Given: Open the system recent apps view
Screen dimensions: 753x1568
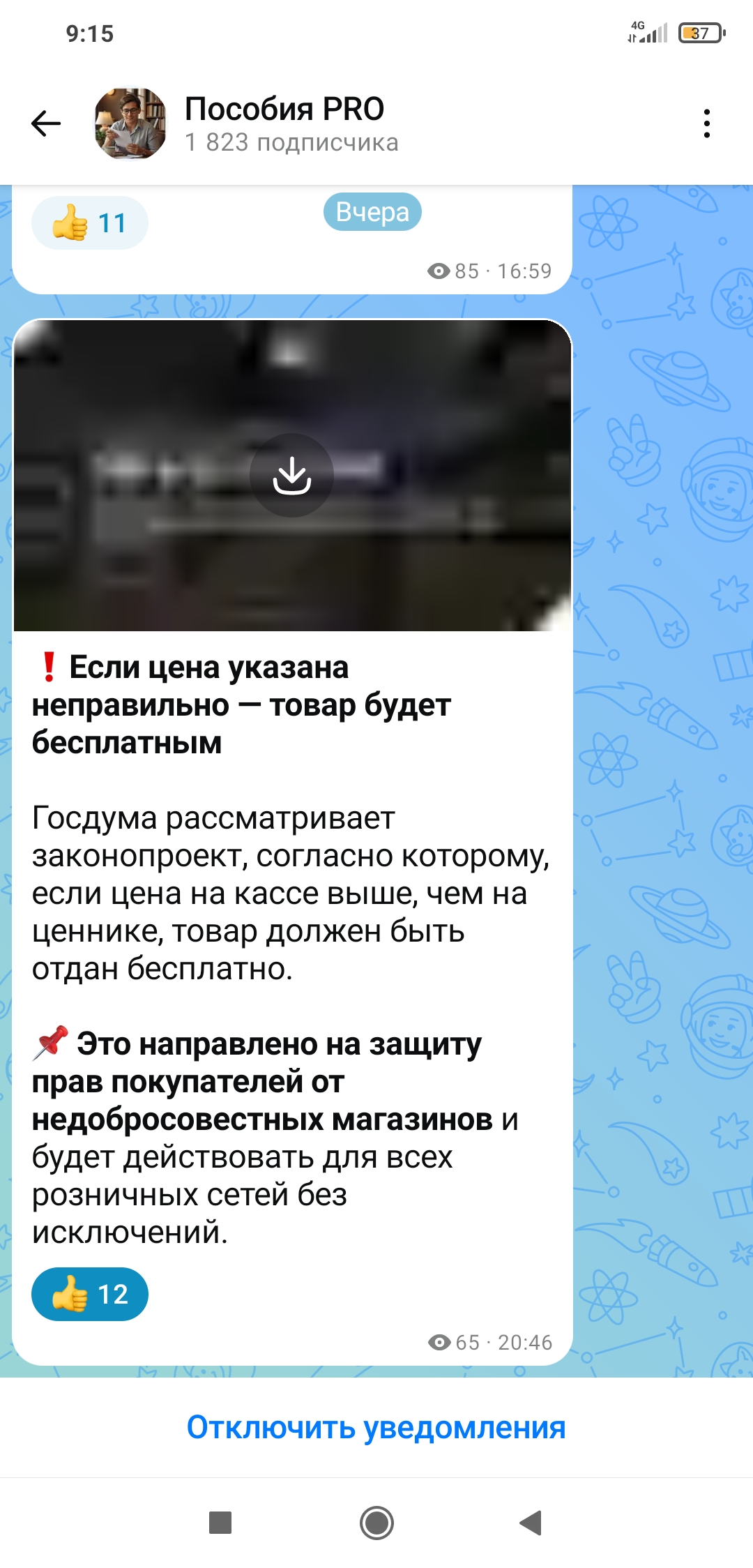Looking at the screenshot, I should click(x=220, y=1523).
